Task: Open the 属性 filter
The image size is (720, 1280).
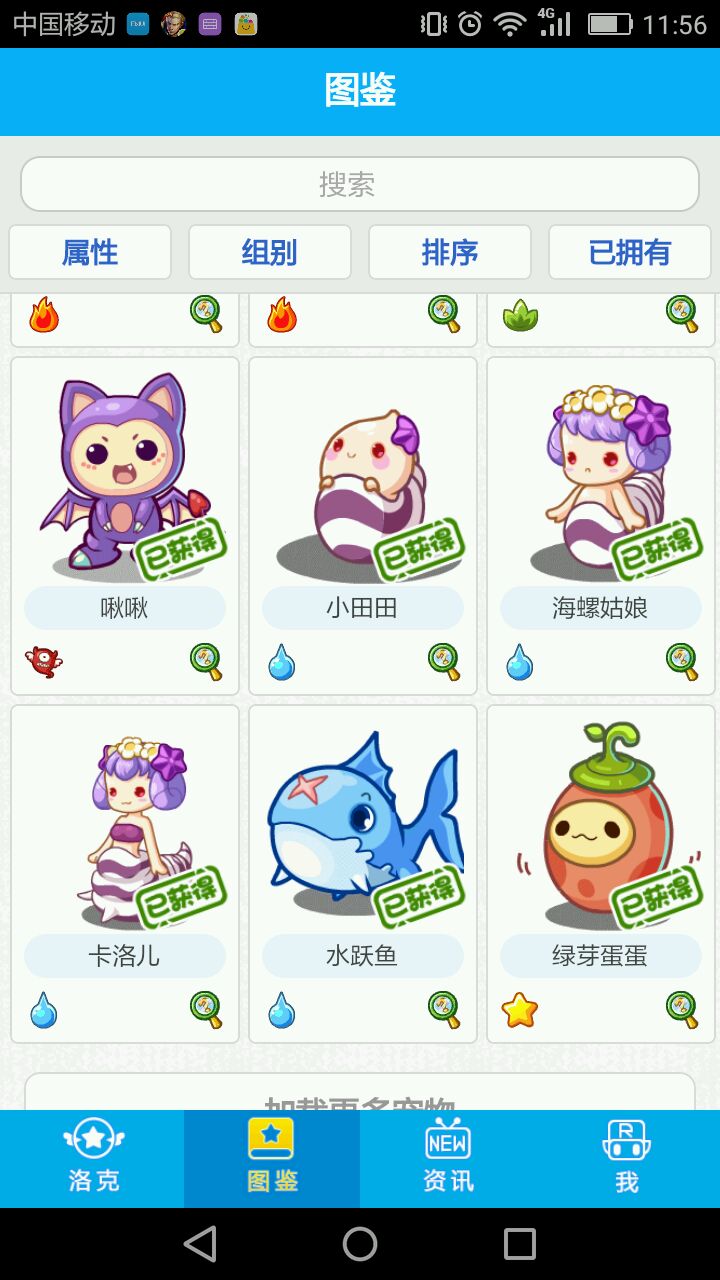Action: [x=90, y=252]
